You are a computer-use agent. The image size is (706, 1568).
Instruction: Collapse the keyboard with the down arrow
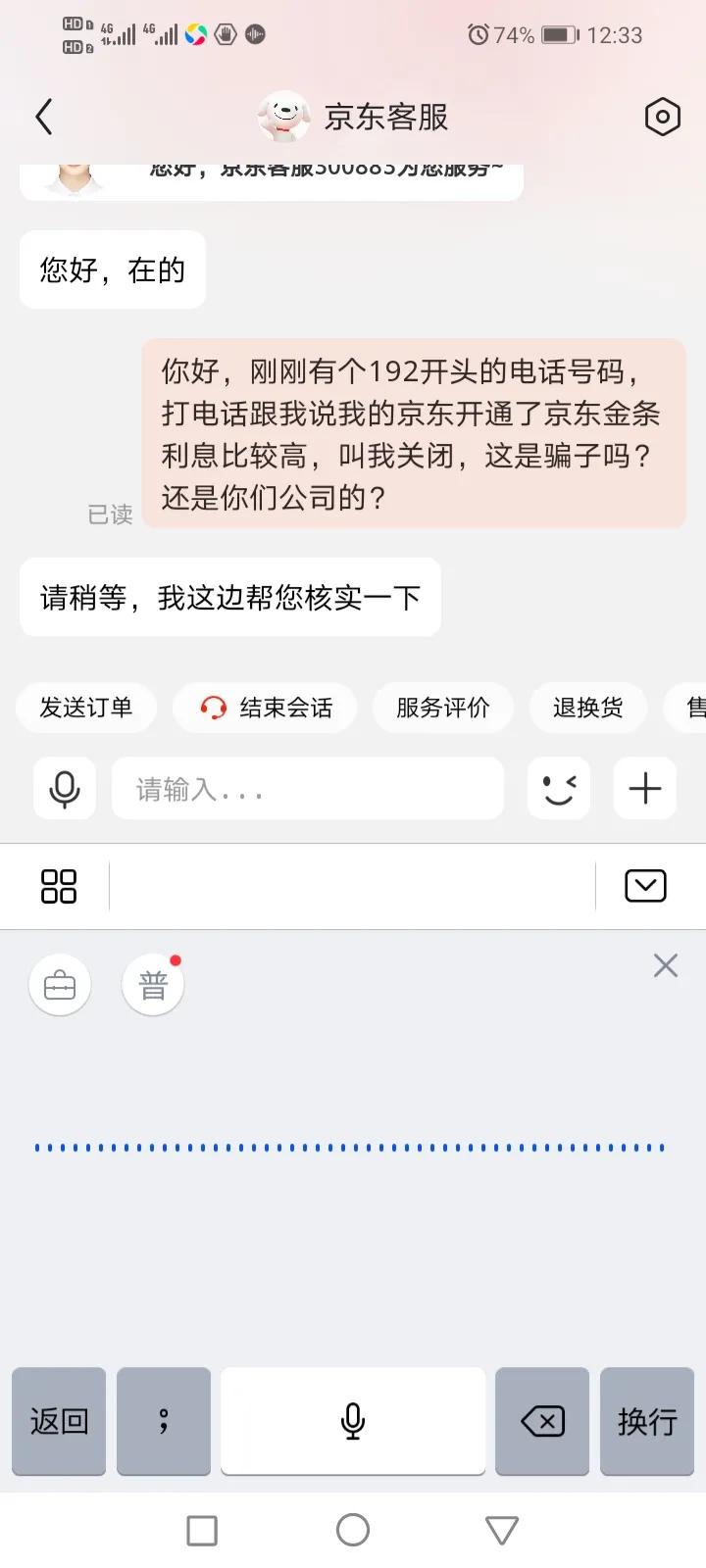click(645, 886)
